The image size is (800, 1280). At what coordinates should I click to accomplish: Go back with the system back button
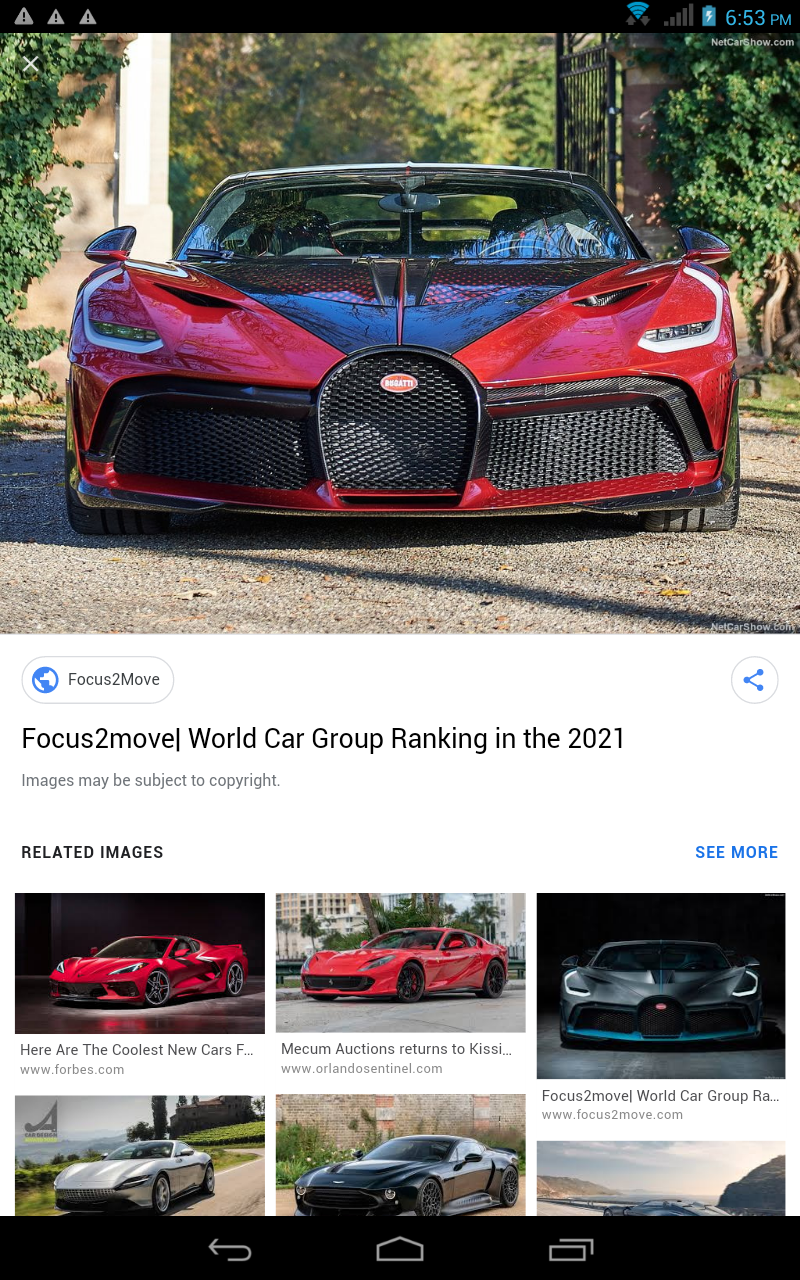coord(229,1249)
